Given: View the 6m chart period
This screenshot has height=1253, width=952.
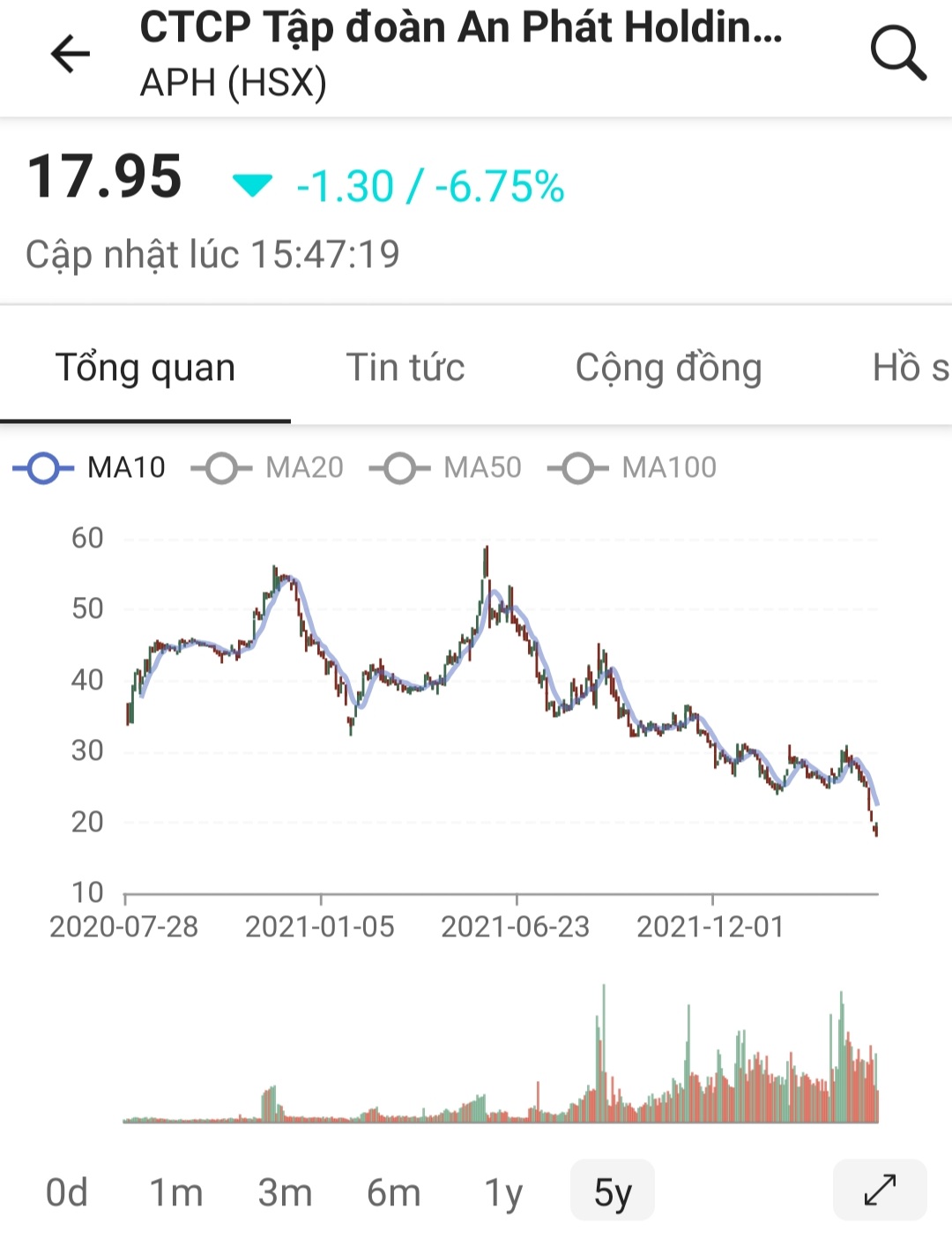Looking at the screenshot, I should 393,1192.
